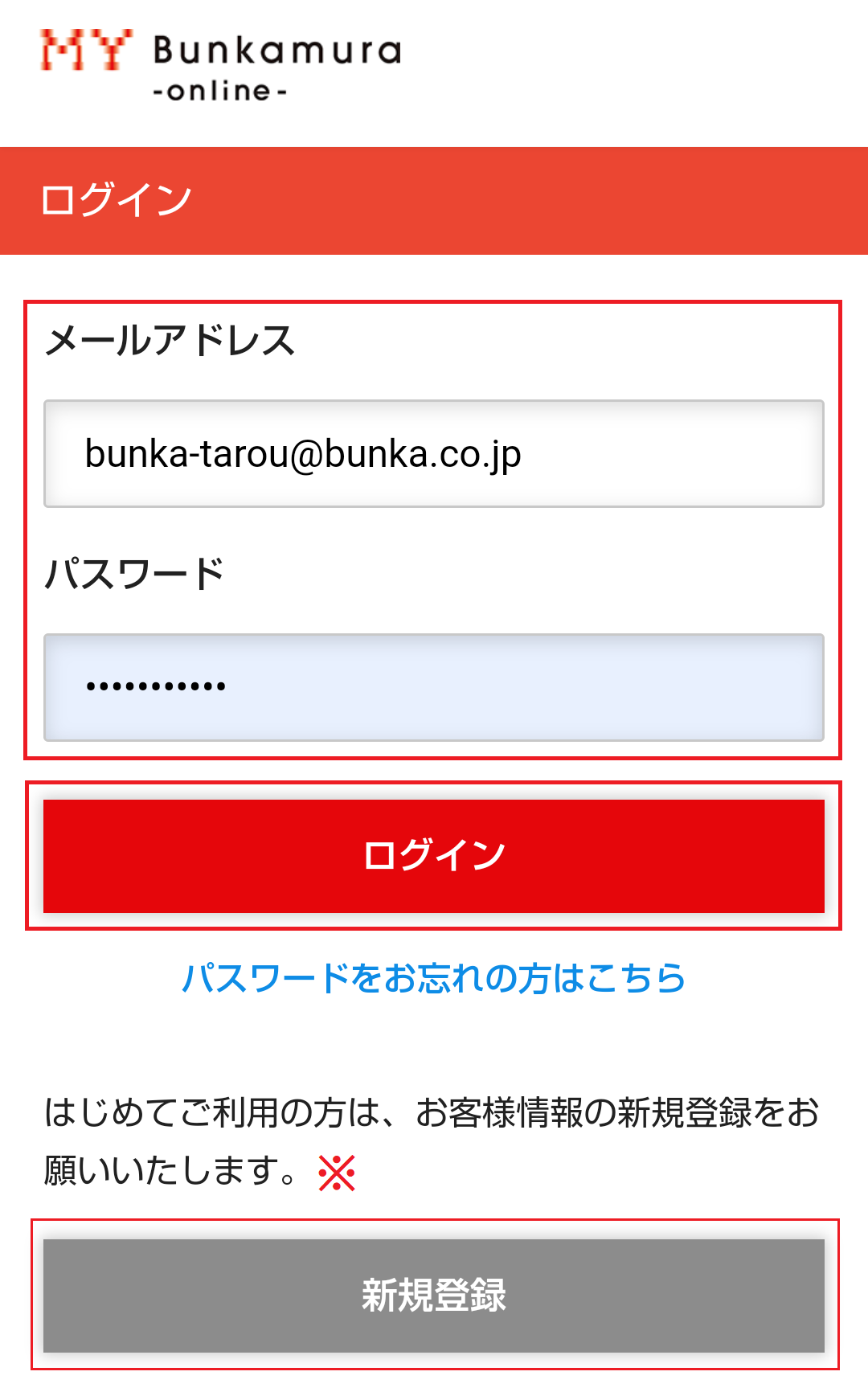Focus the パスワード password field

point(434,687)
